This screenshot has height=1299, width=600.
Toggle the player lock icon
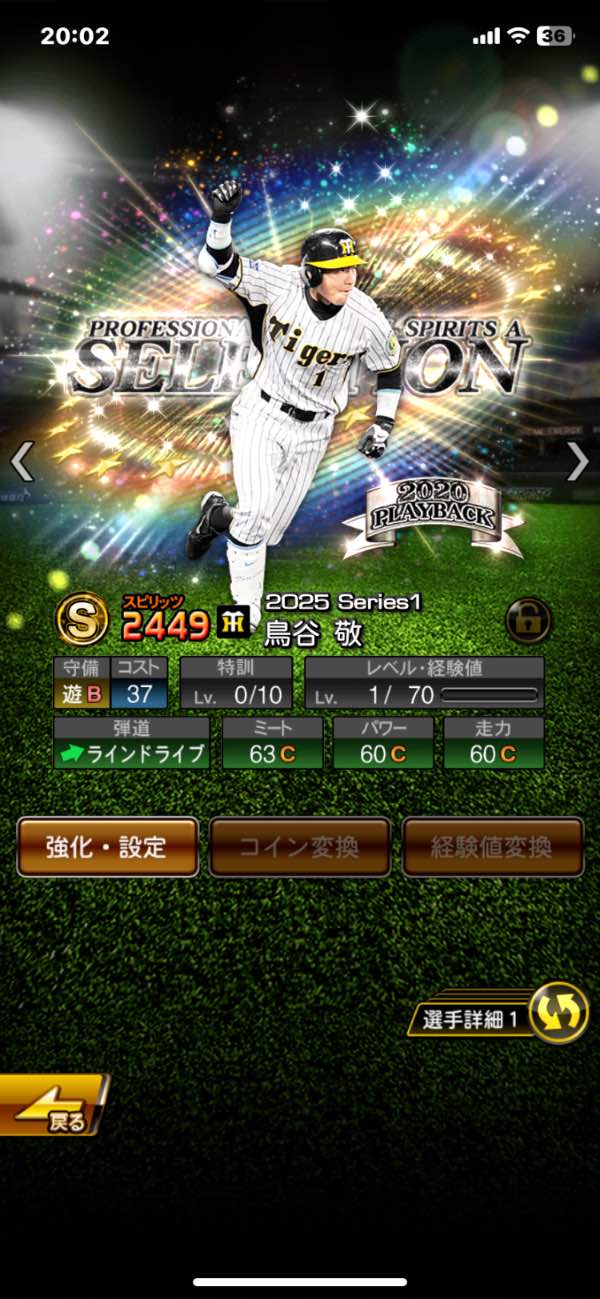coord(527,620)
